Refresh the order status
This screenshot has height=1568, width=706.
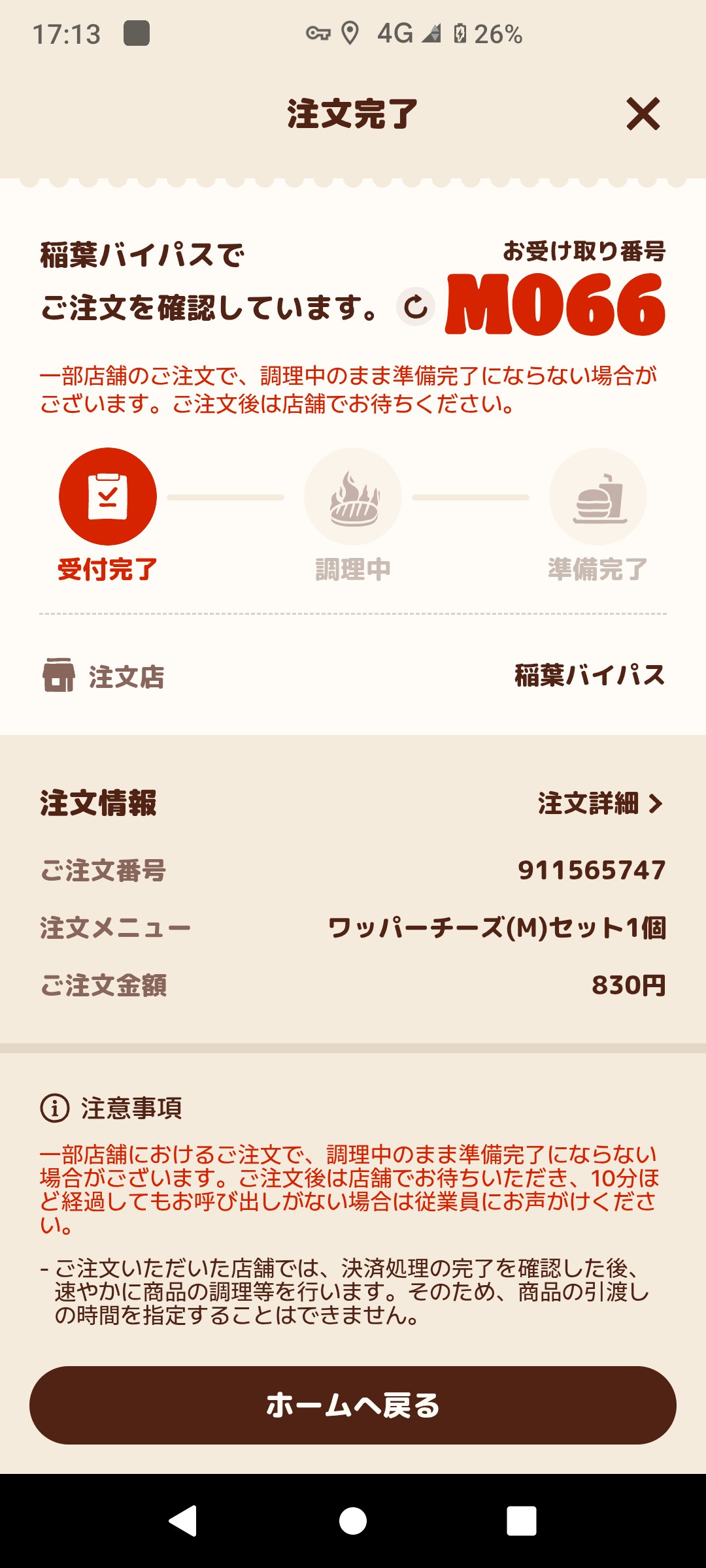(x=416, y=306)
